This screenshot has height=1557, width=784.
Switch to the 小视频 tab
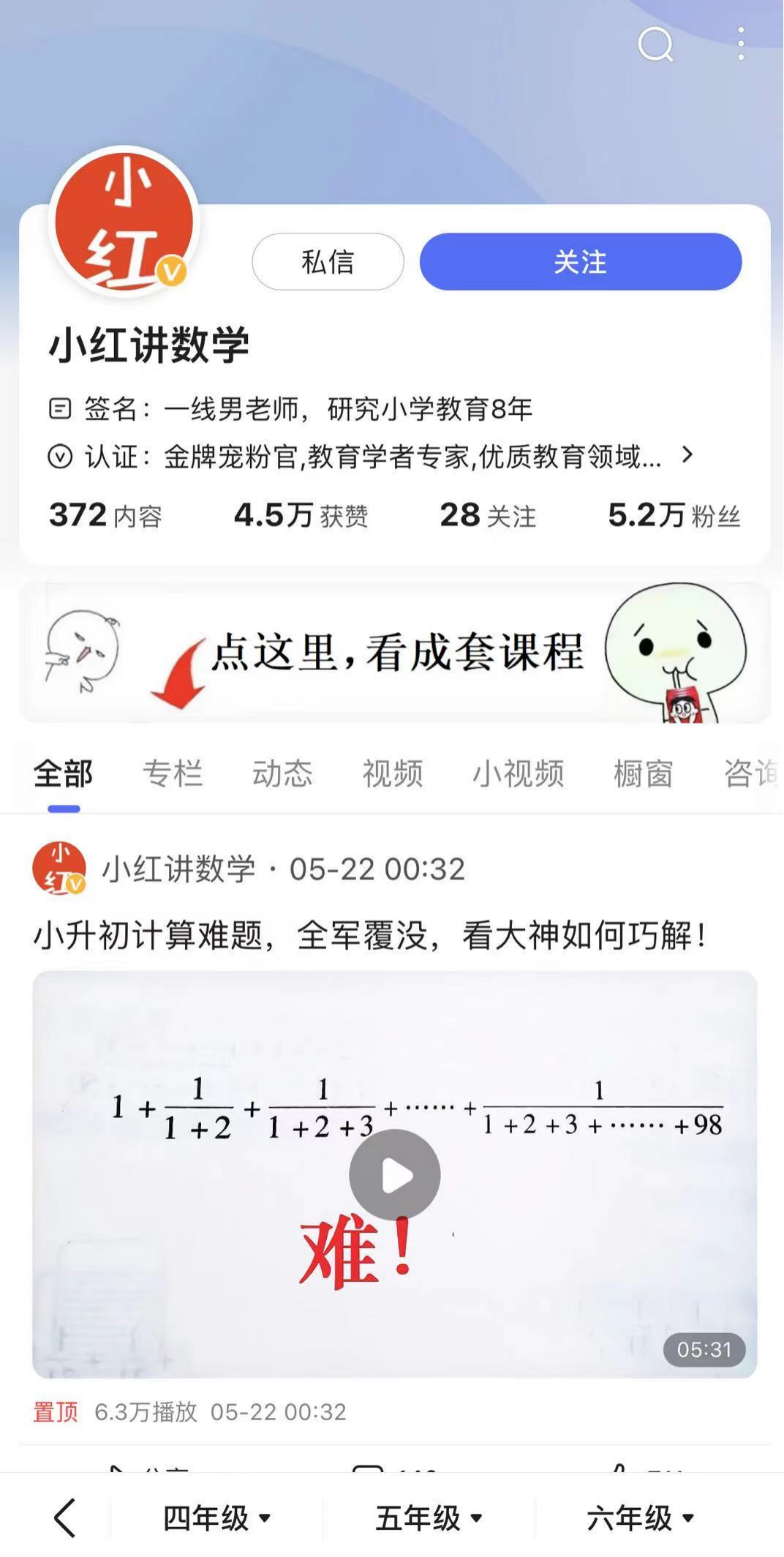[x=518, y=773]
